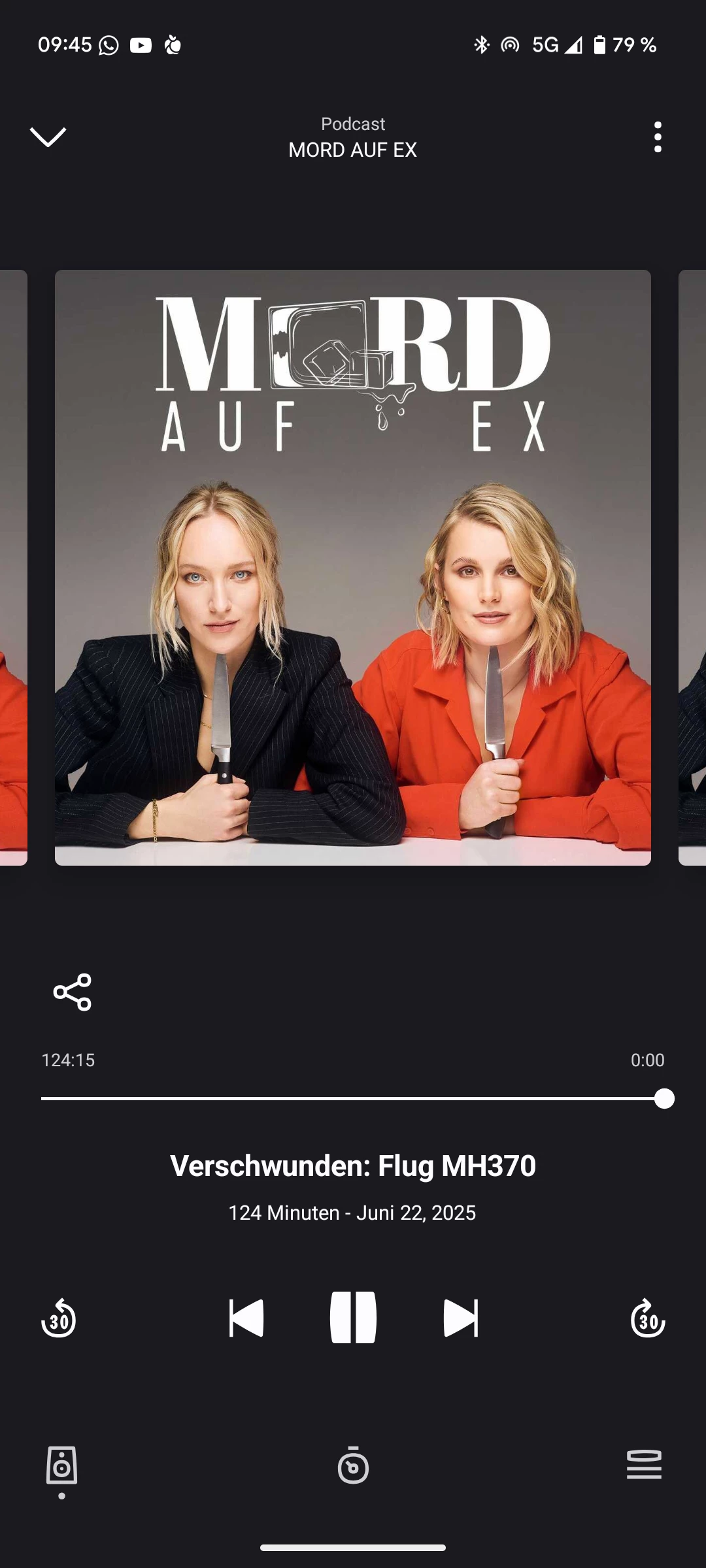Skip to the previous episode
The image size is (706, 1568).
point(246,1318)
